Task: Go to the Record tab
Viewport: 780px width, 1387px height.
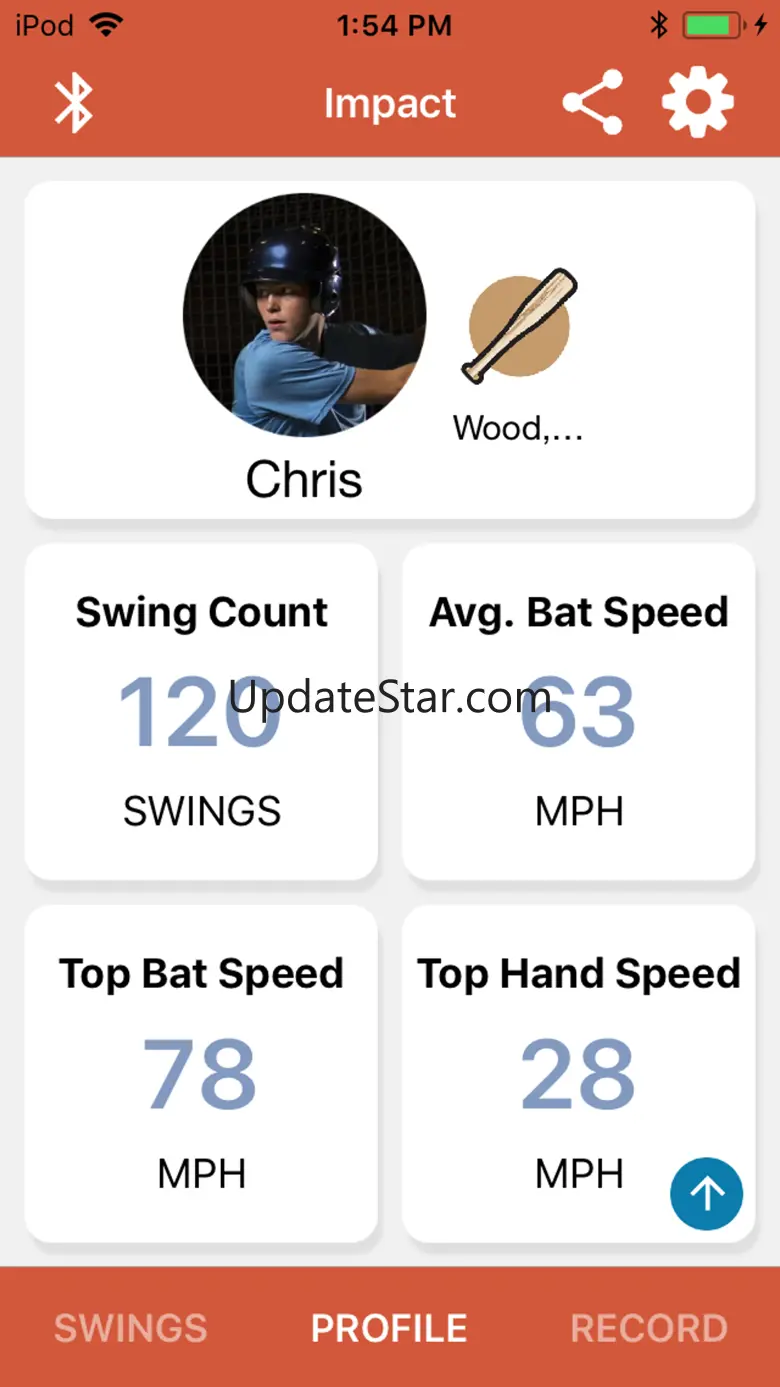Action: pyautogui.click(x=649, y=1328)
